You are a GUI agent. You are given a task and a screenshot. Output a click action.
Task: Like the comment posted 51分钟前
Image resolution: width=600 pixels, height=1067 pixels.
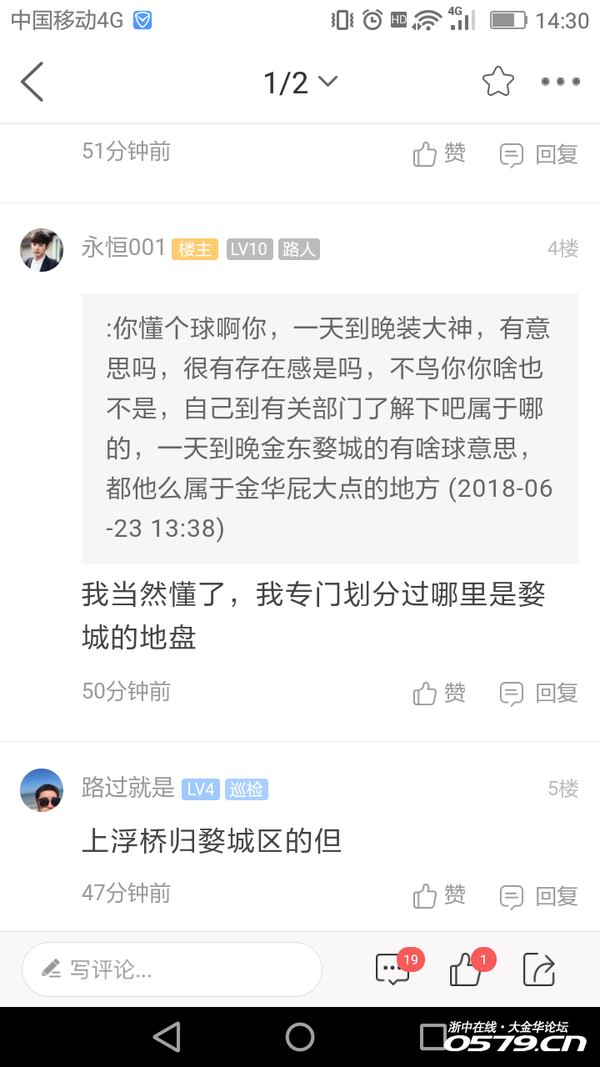(440, 153)
